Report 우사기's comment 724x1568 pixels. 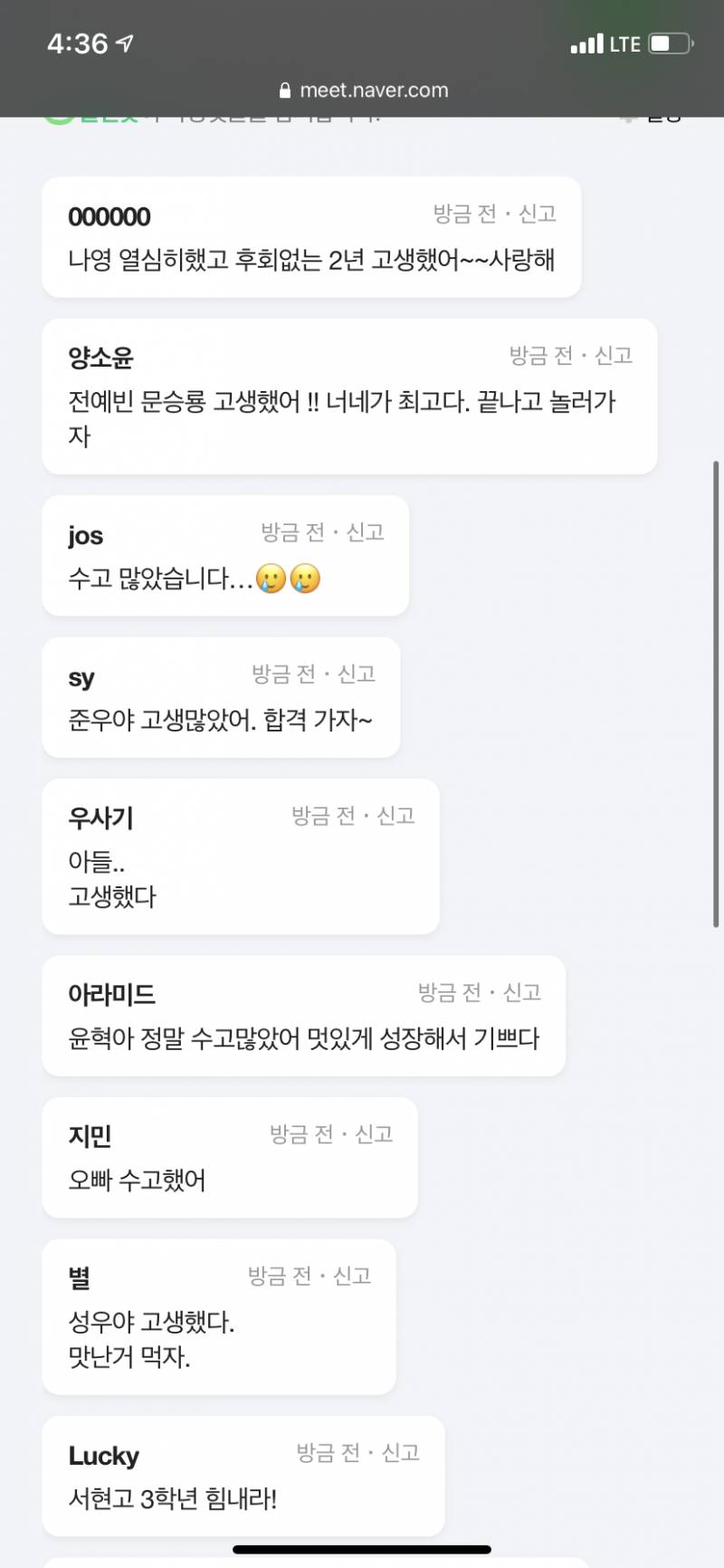(396, 816)
